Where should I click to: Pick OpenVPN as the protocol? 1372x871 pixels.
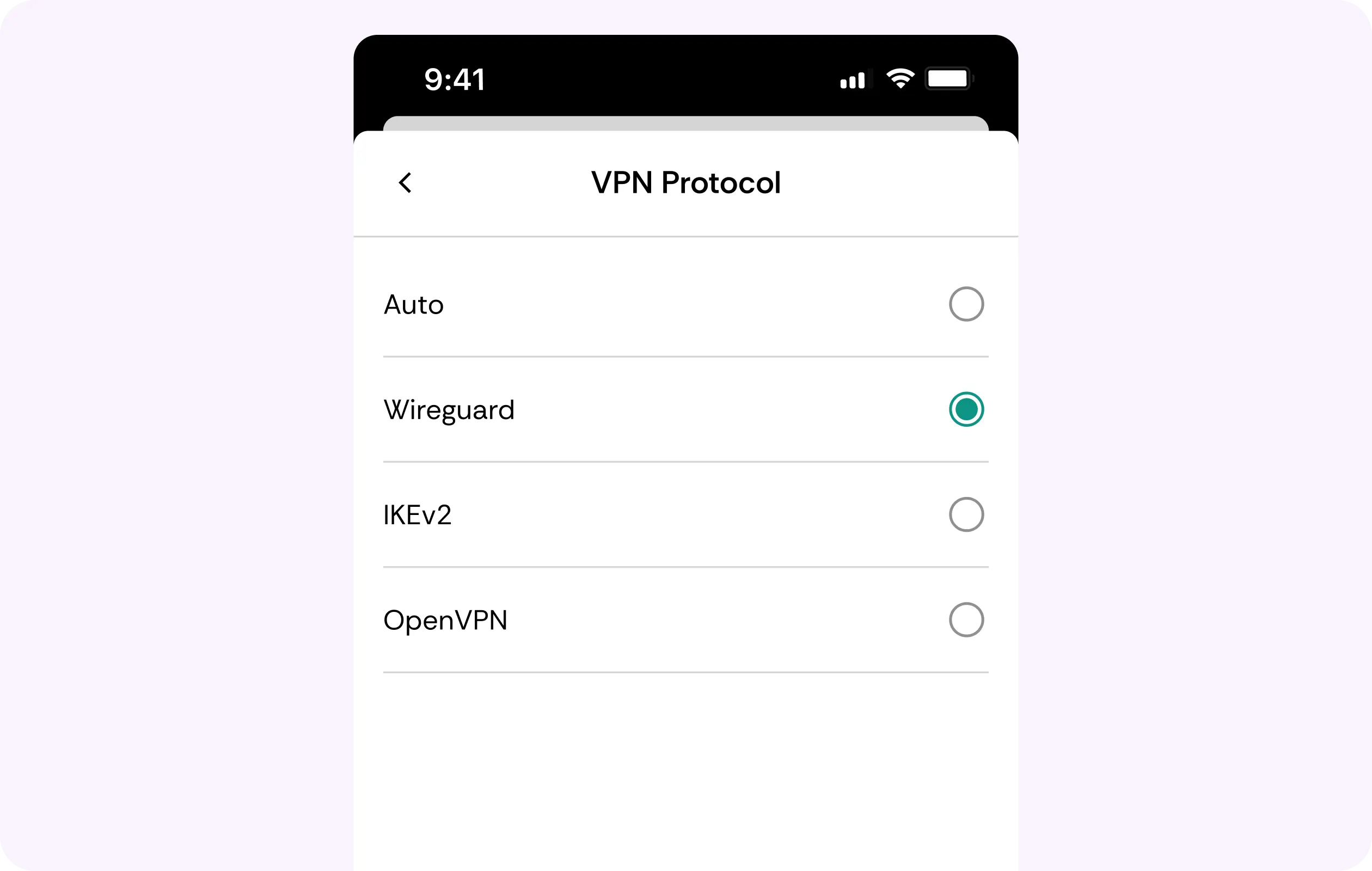pos(966,619)
